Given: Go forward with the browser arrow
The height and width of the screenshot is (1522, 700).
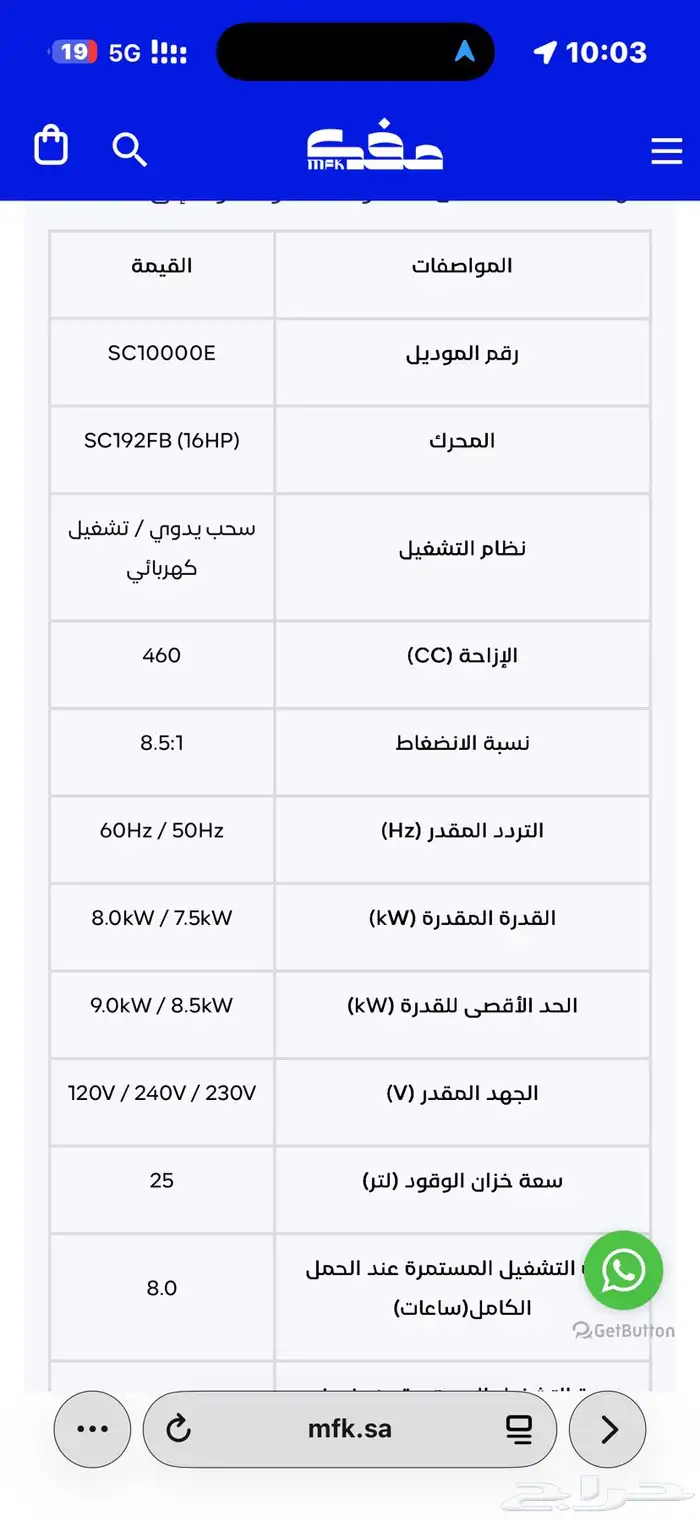Looking at the screenshot, I should [x=608, y=1429].
